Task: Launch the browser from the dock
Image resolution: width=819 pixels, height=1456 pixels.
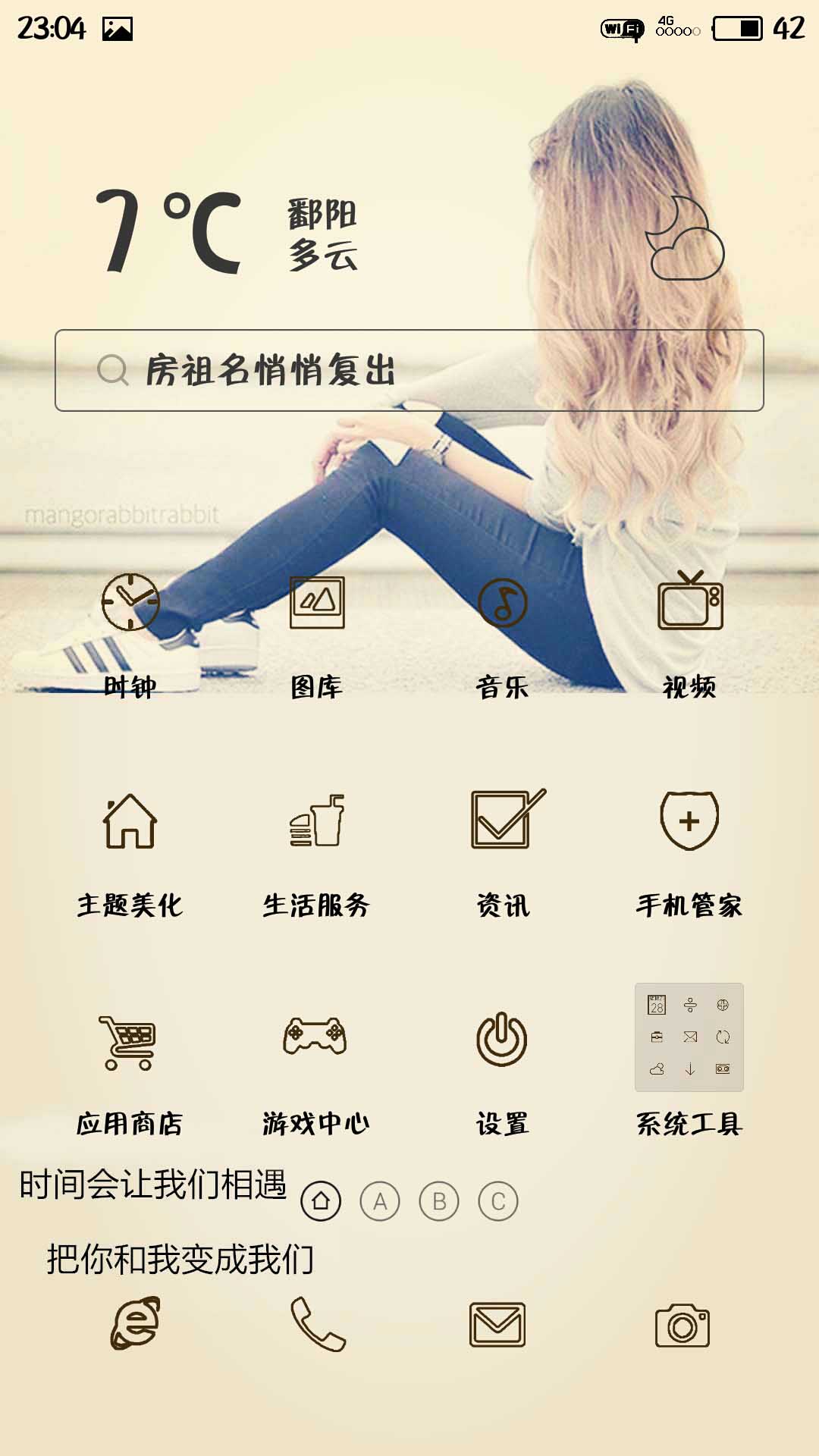Action: point(135,1324)
